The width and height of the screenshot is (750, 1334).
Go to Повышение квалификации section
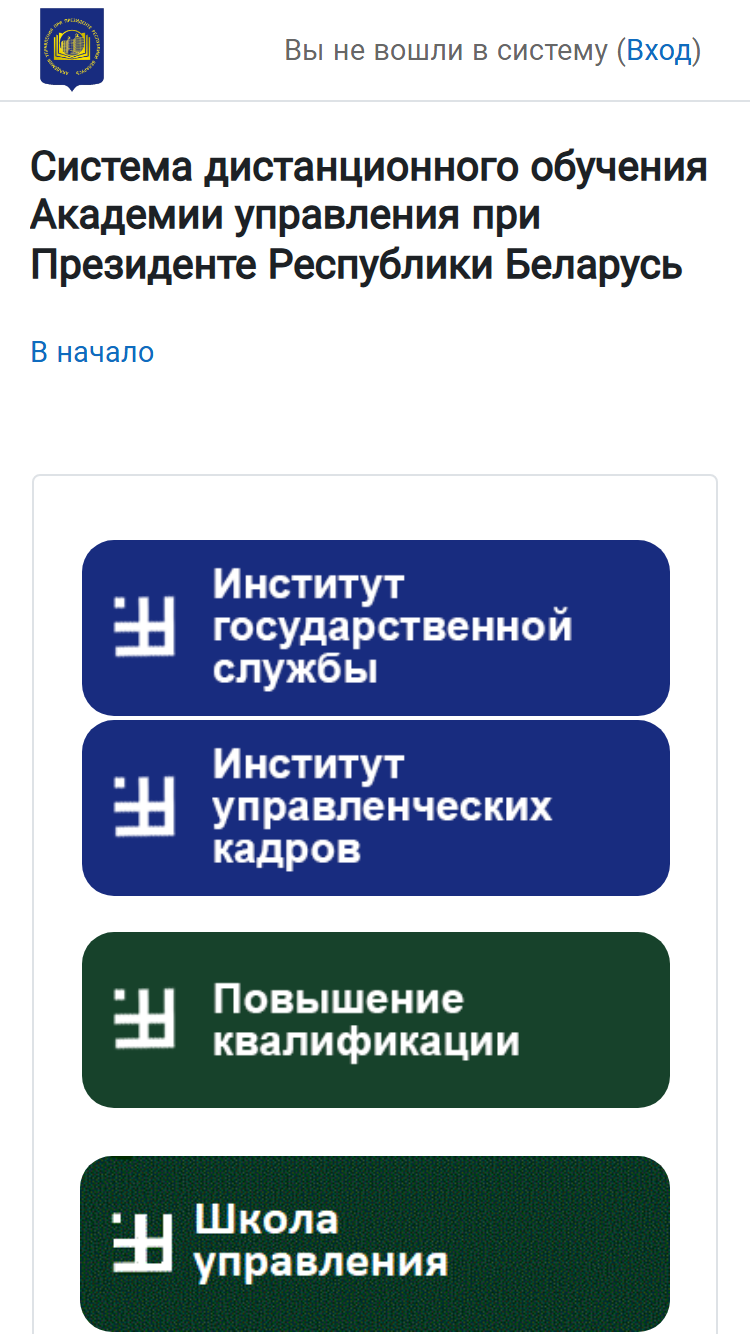[x=375, y=1020]
